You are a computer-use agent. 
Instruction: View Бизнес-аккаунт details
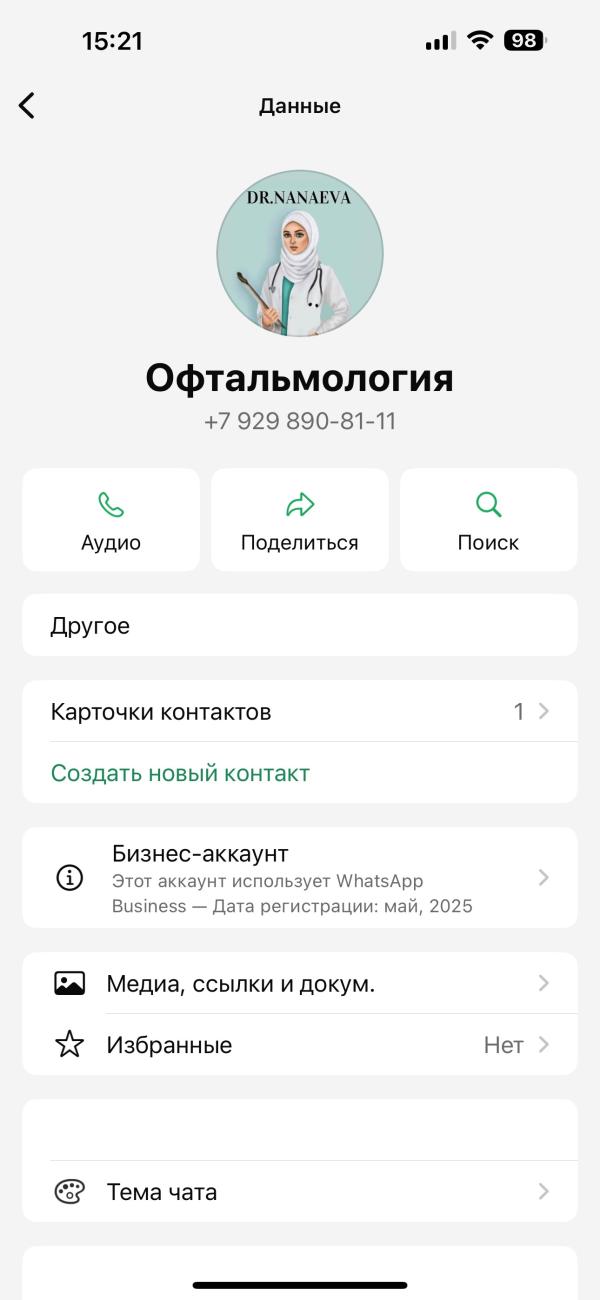300,878
